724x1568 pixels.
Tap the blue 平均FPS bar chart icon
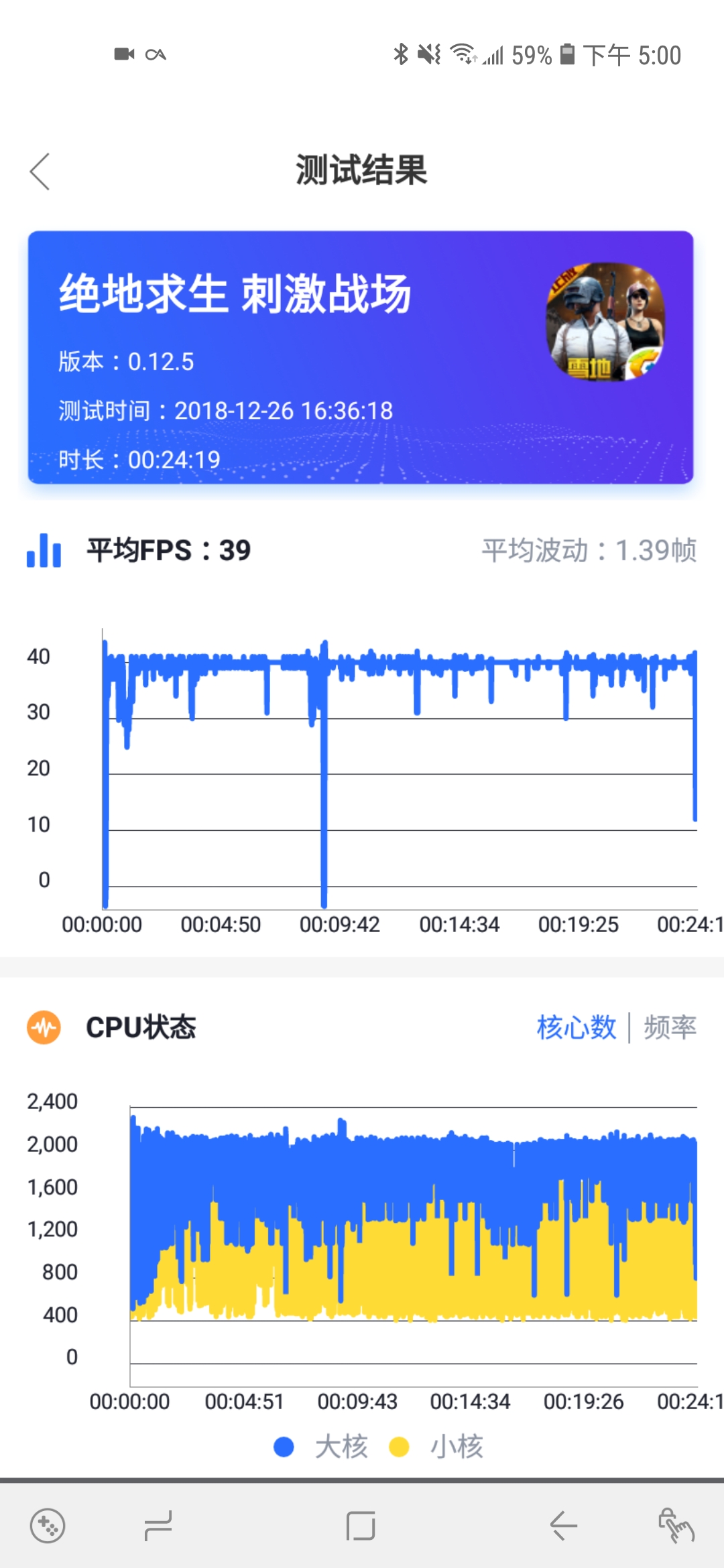43,551
